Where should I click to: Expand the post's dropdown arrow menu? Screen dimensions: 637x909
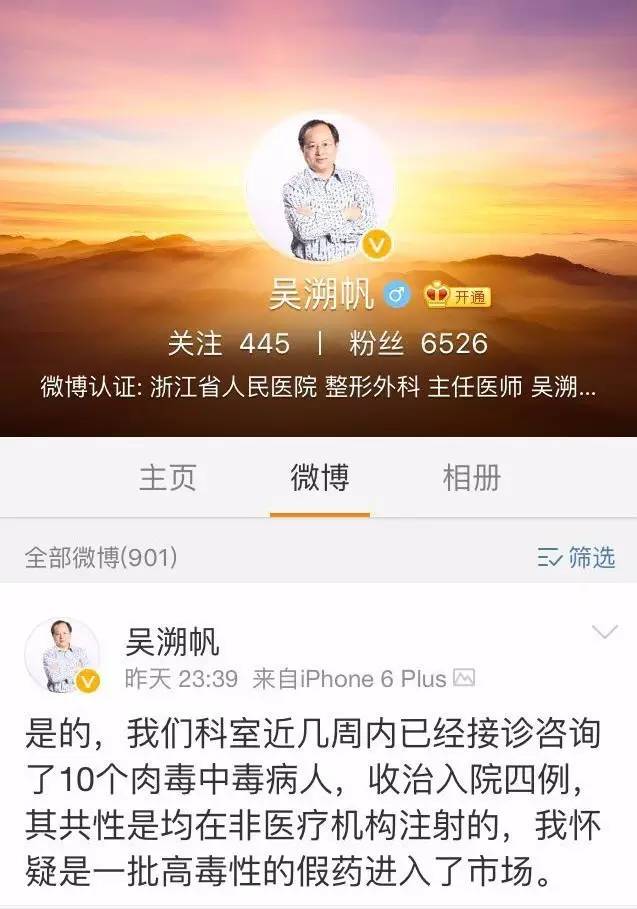click(x=605, y=632)
